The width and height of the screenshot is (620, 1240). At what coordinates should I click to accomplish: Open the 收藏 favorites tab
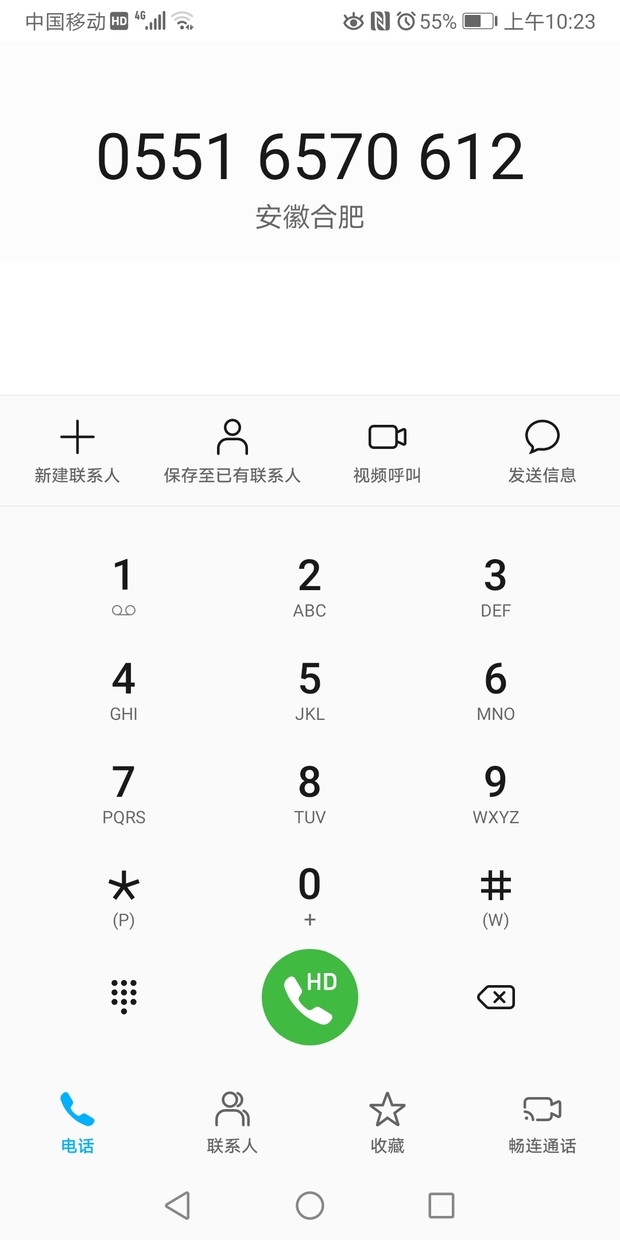pos(387,1122)
